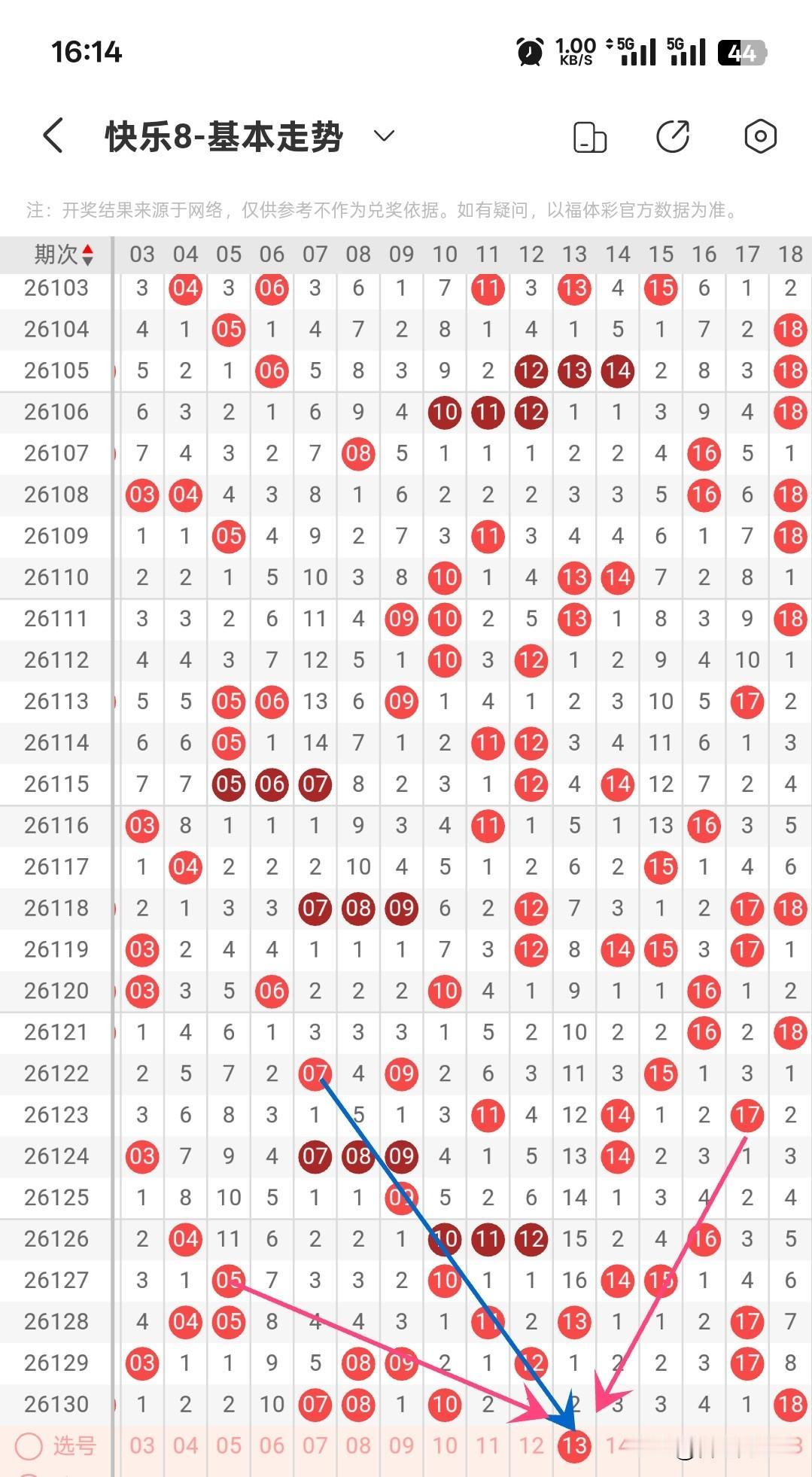Share this trend chart

click(x=673, y=136)
